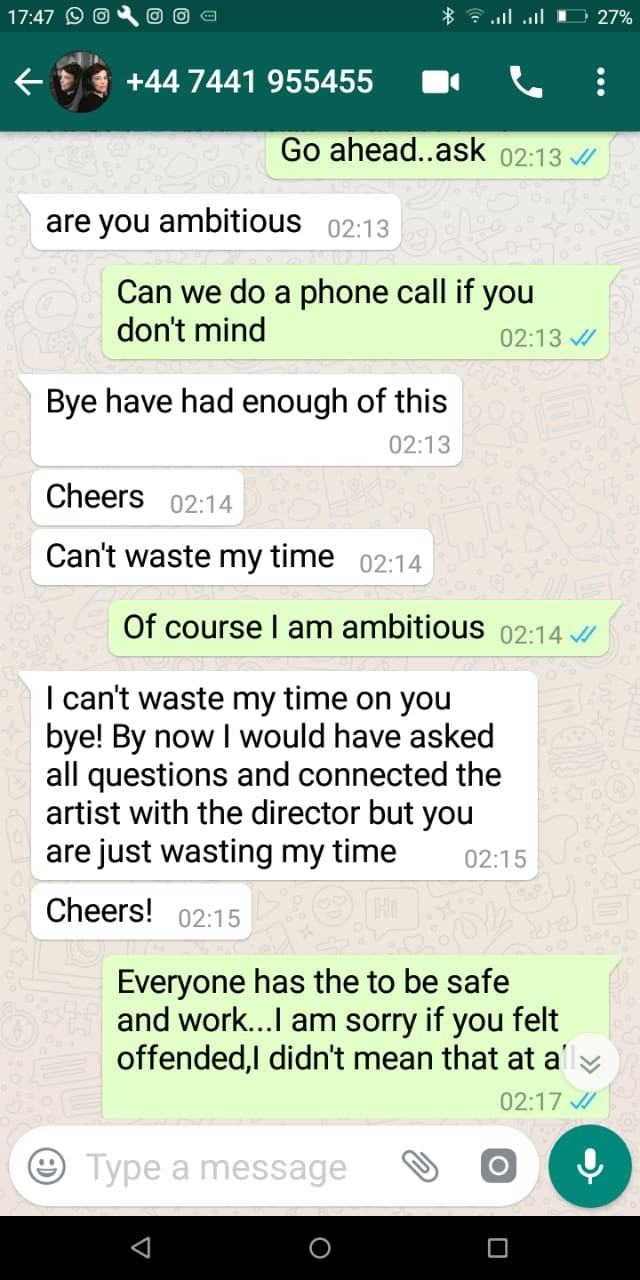This screenshot has height=1280, width=640.
Task: Open the camera from the message bar
Action: pyautogui.click(x=498, y=1166)
